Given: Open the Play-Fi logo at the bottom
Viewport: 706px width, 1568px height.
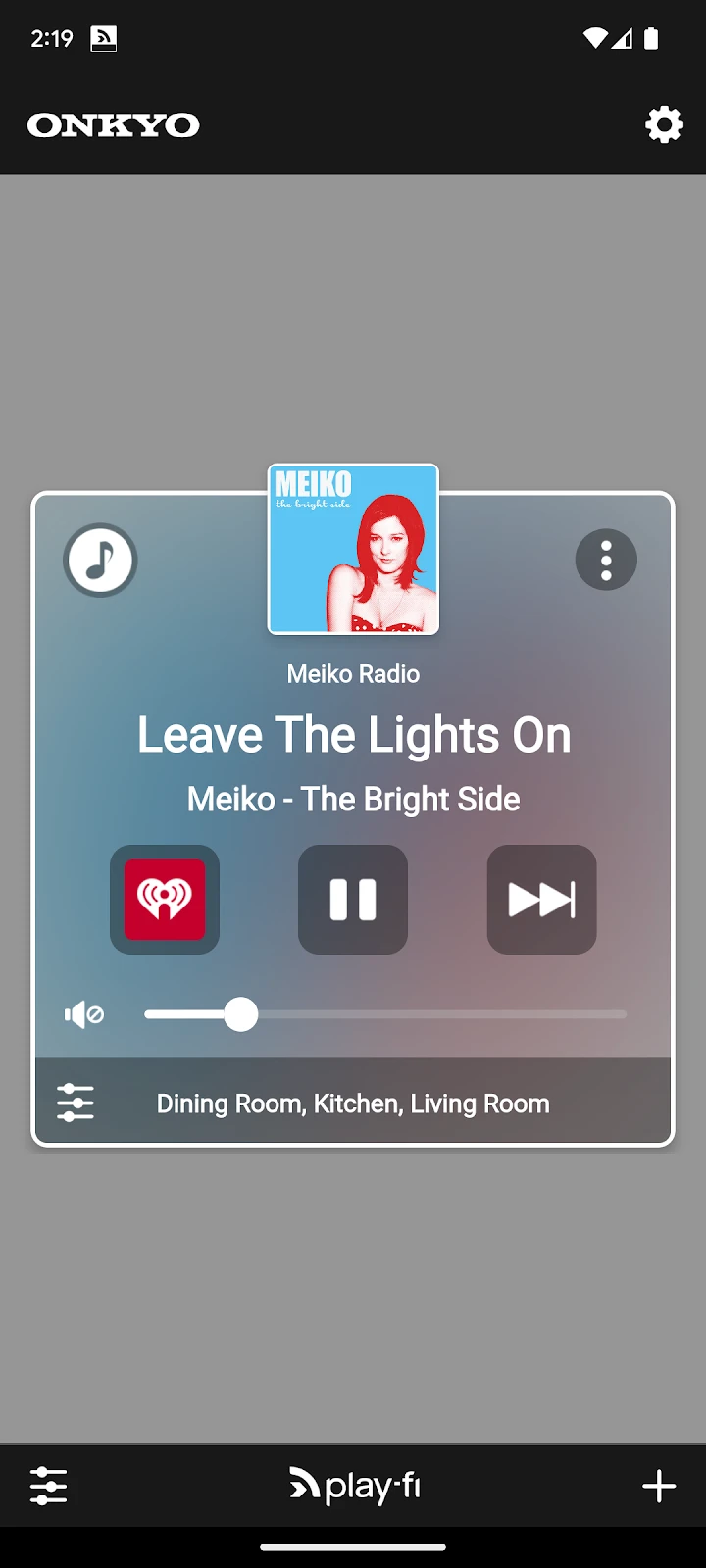Looking at the screenshot, I should [353, 1486].
